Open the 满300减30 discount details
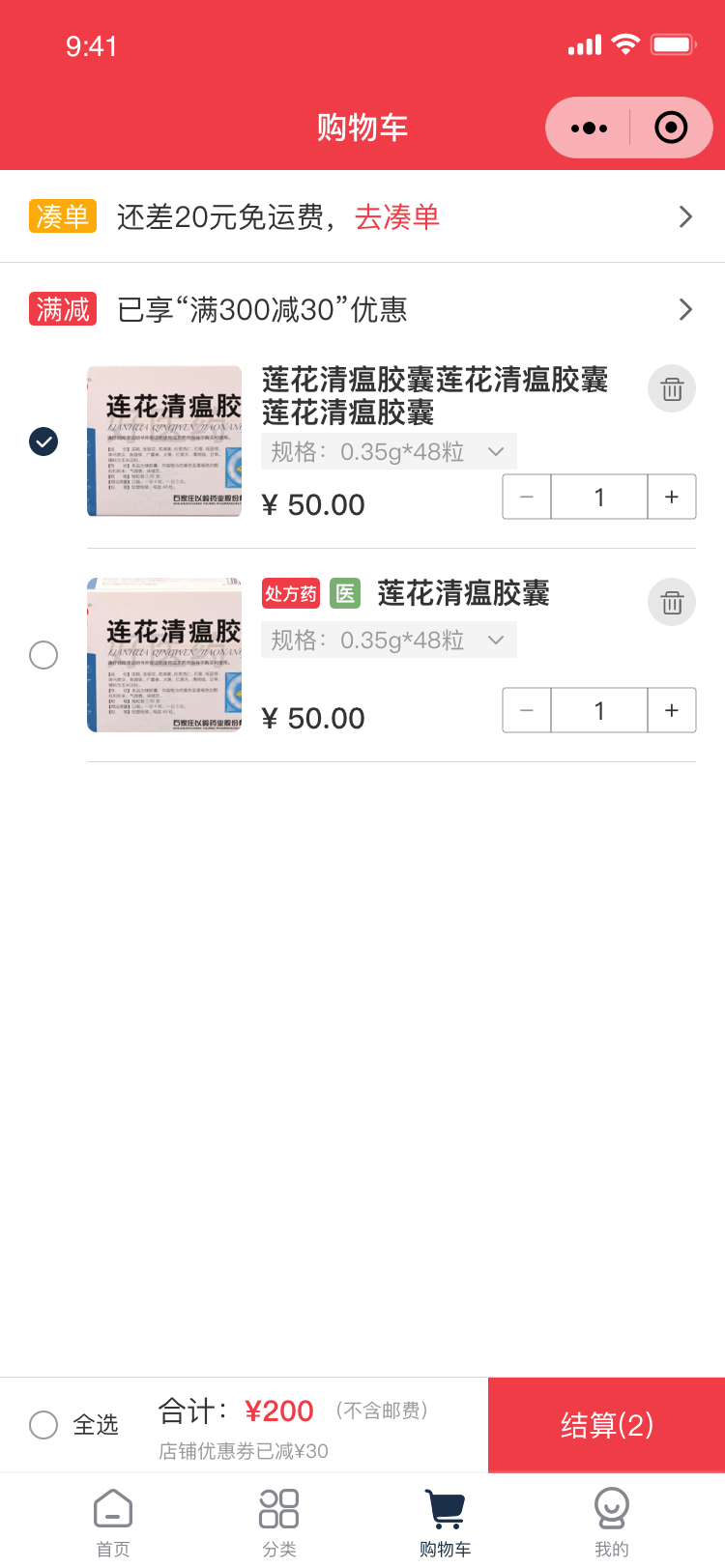The height and width of the screenshot is (1568, 725). [685, 309]
